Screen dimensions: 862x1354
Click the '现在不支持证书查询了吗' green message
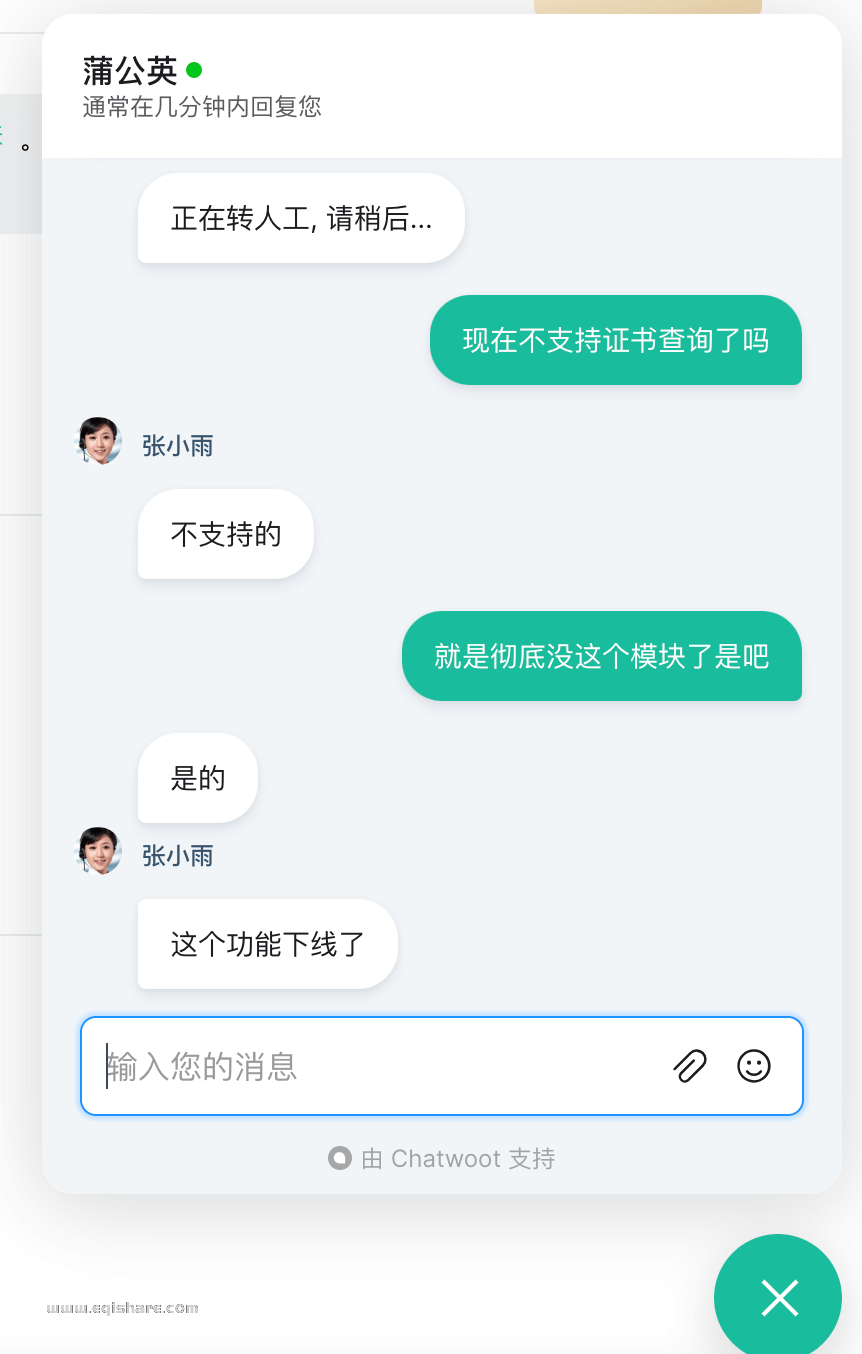coord(616,340)
